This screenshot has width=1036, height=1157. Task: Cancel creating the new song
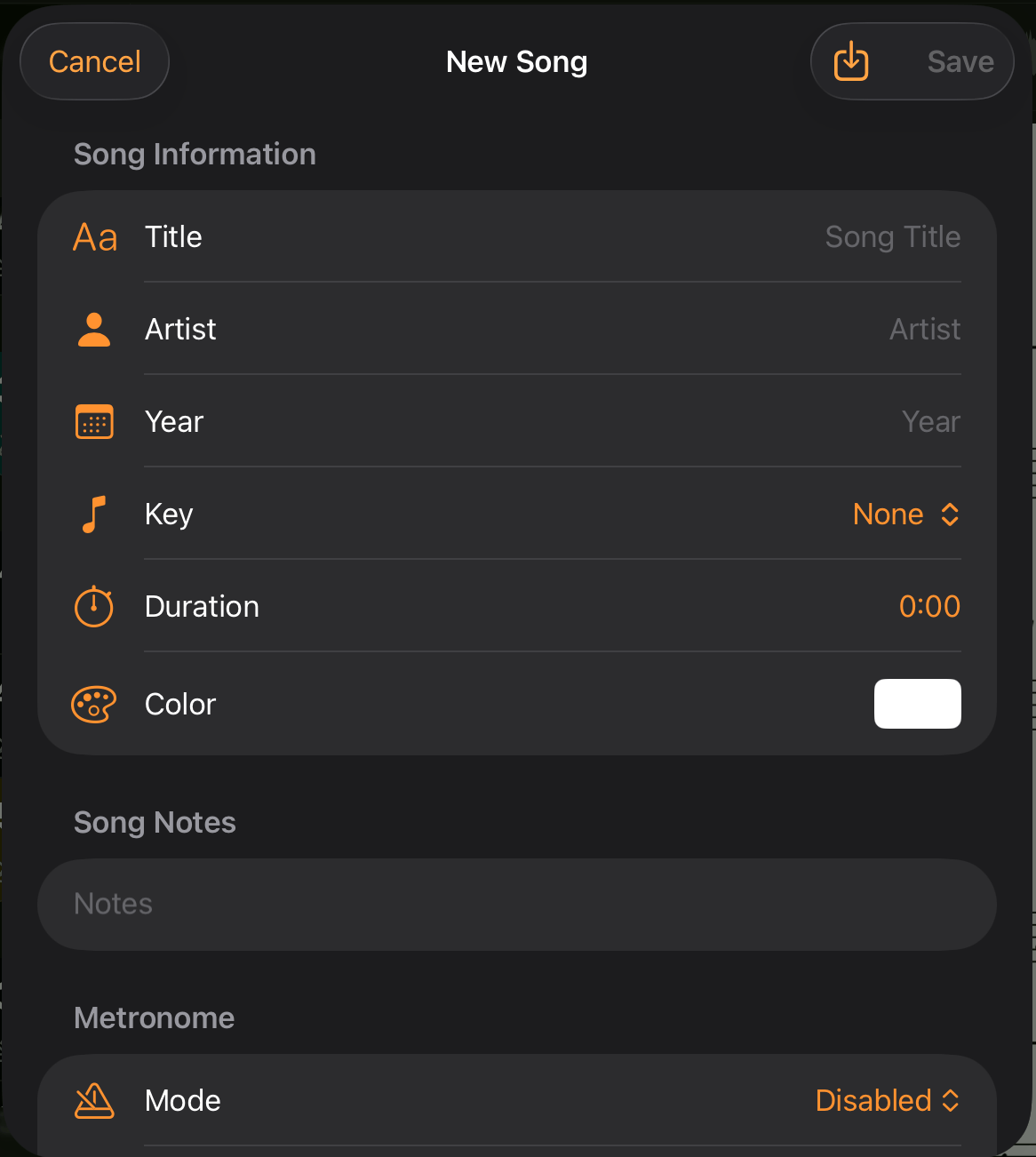click(94, 61)
